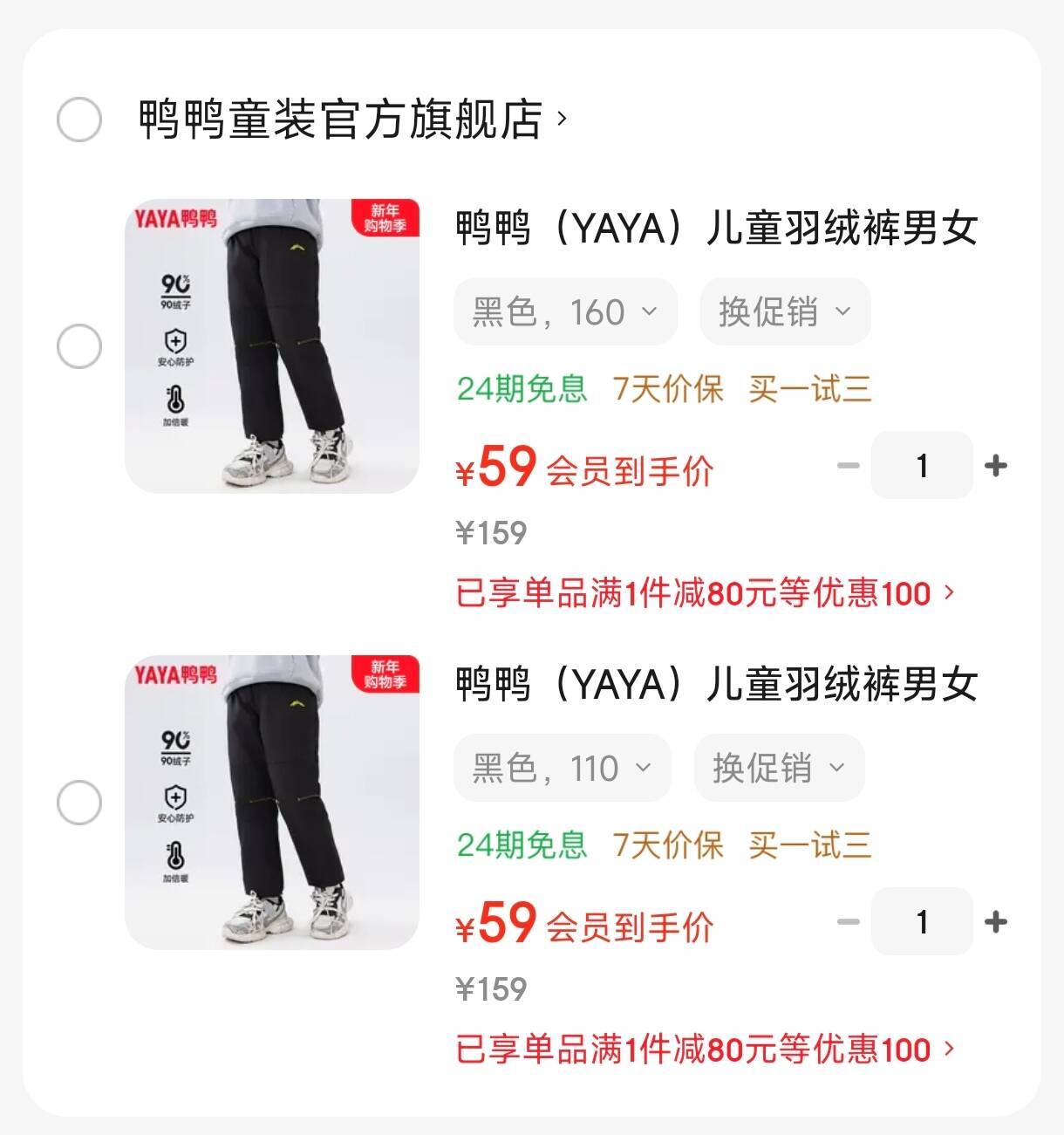This screenshot has width=1064, height=1135.
Task: Decrease quantity of the size 110 pants
Action: point(848,922)
